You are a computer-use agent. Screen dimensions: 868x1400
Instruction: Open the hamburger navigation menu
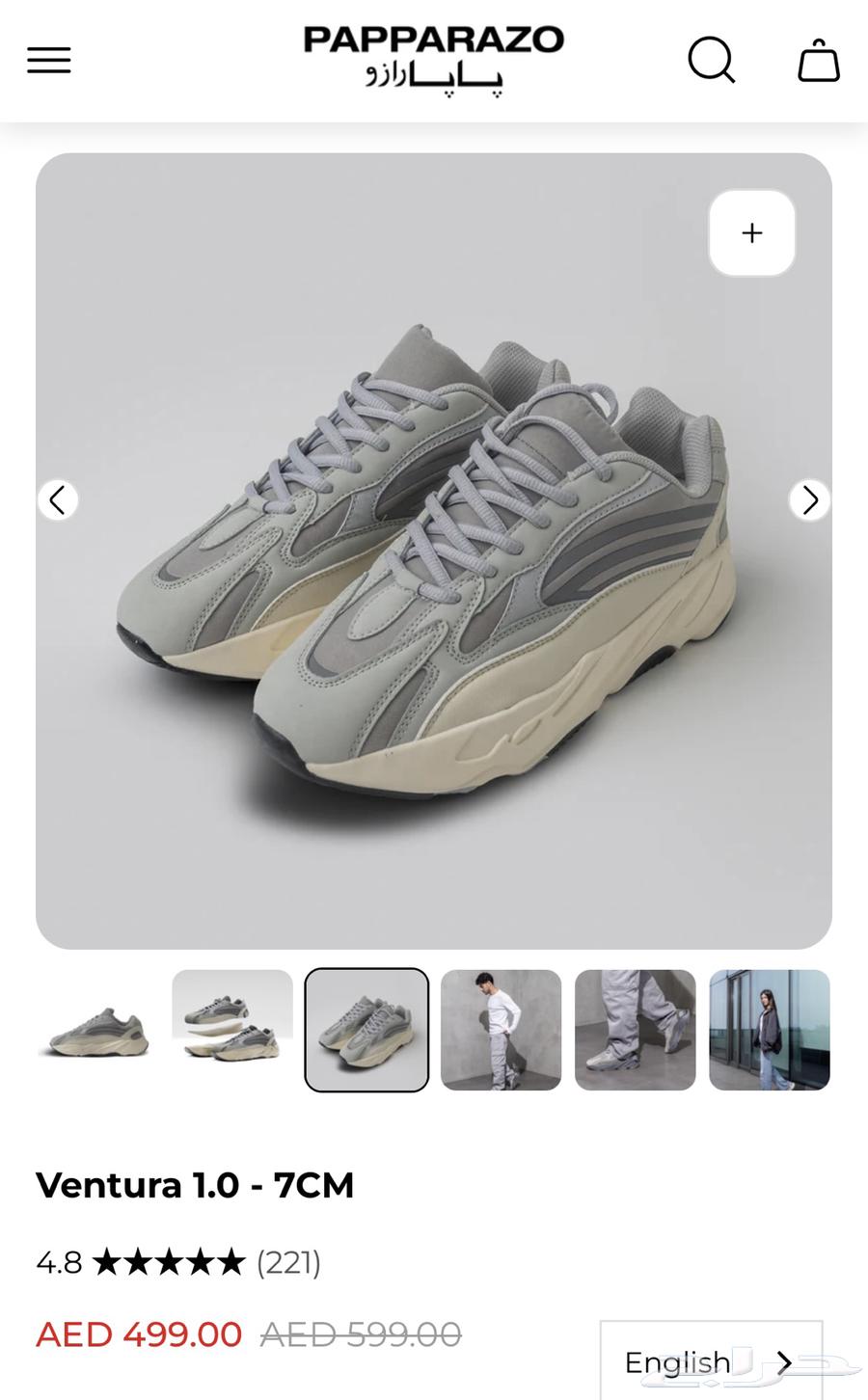48,59
